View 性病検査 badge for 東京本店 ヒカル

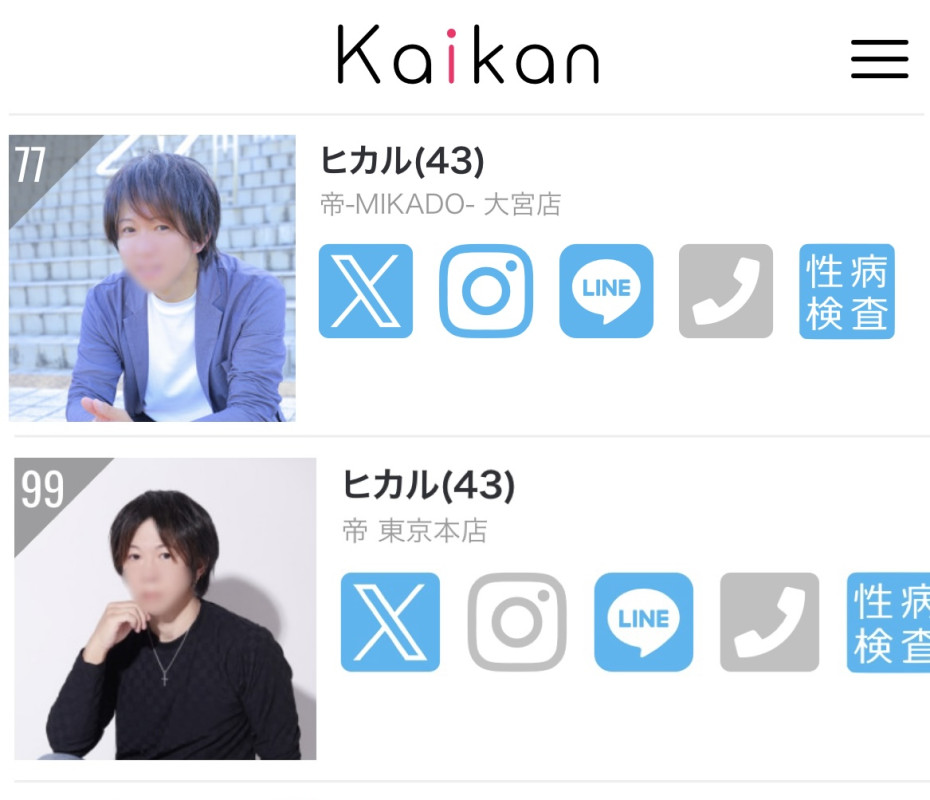888,621
